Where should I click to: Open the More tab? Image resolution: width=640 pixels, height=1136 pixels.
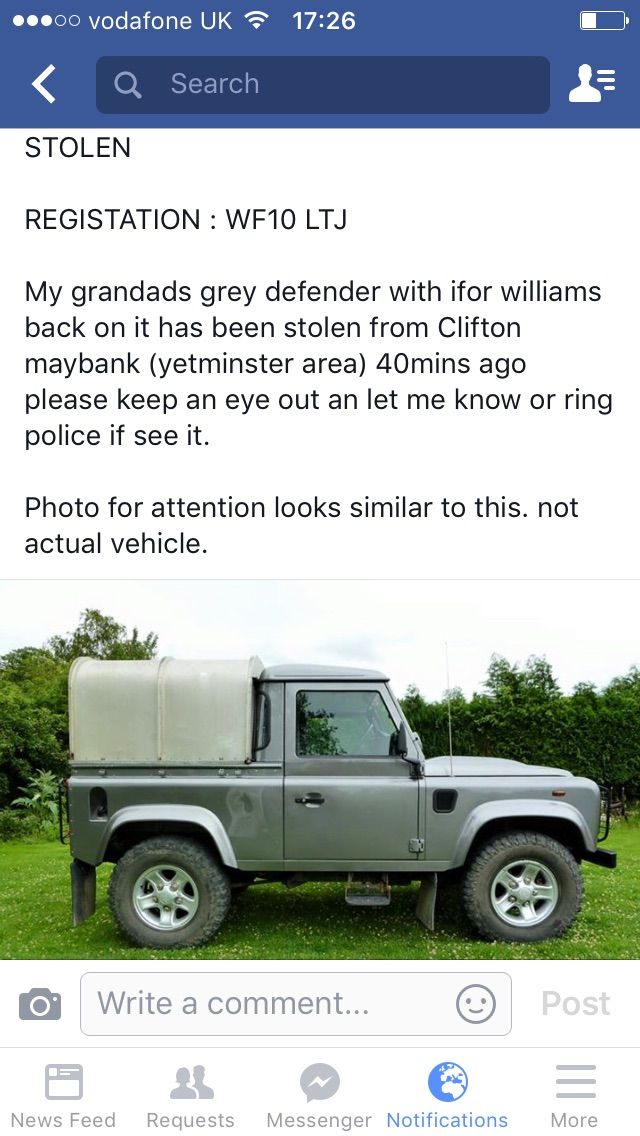[575, 1095]
